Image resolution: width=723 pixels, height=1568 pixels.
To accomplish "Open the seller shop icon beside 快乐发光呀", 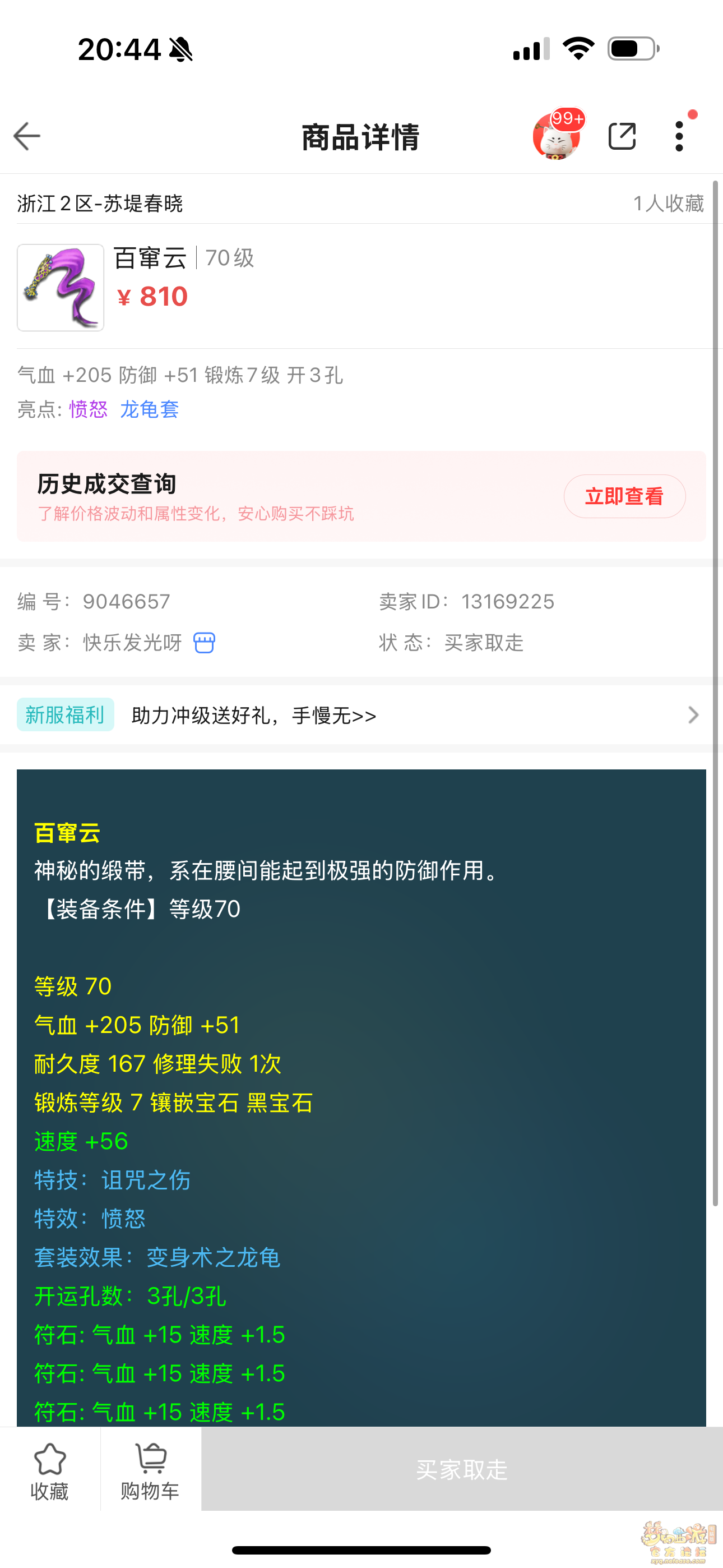I will (x=204, y=642).
